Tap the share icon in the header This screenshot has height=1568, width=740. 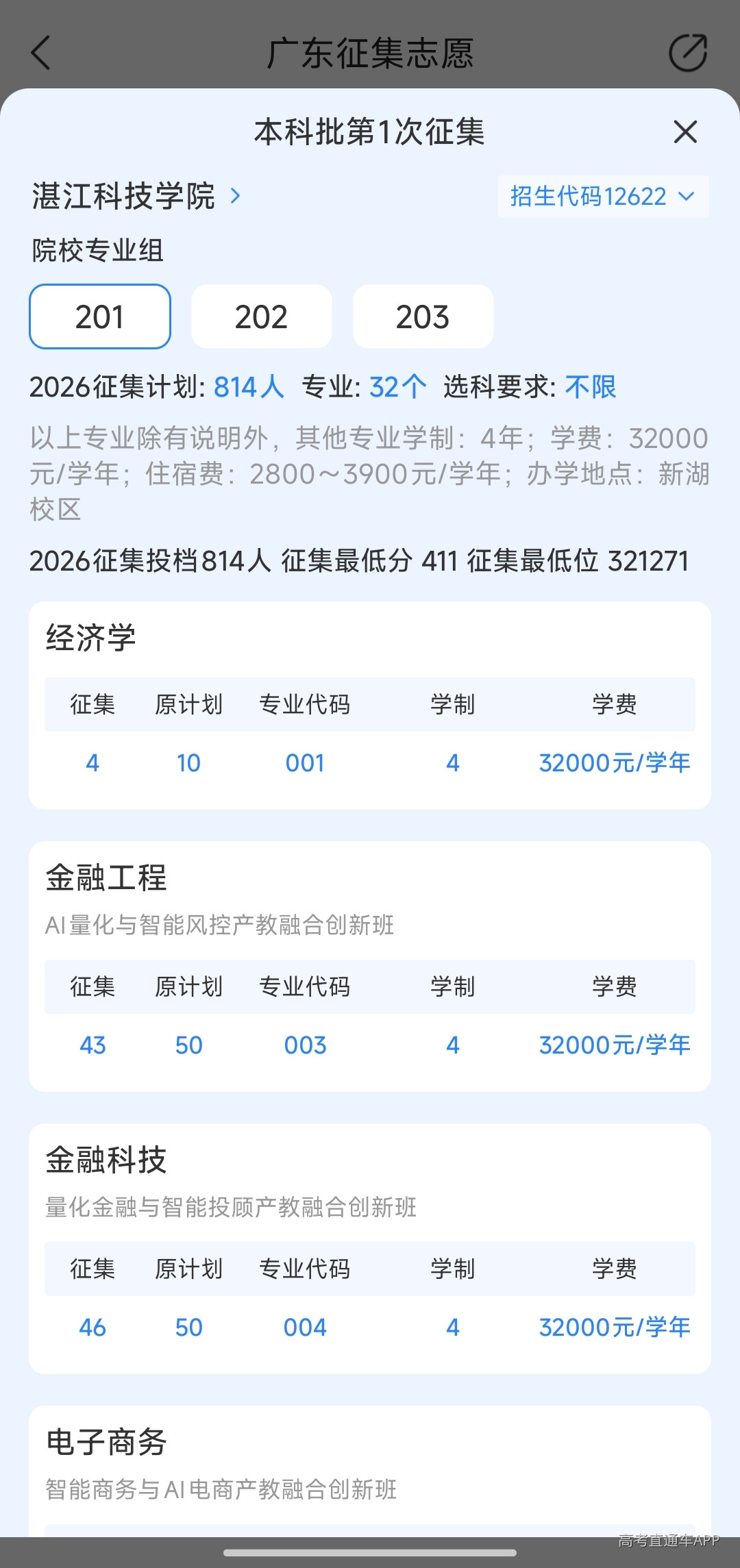687,53
